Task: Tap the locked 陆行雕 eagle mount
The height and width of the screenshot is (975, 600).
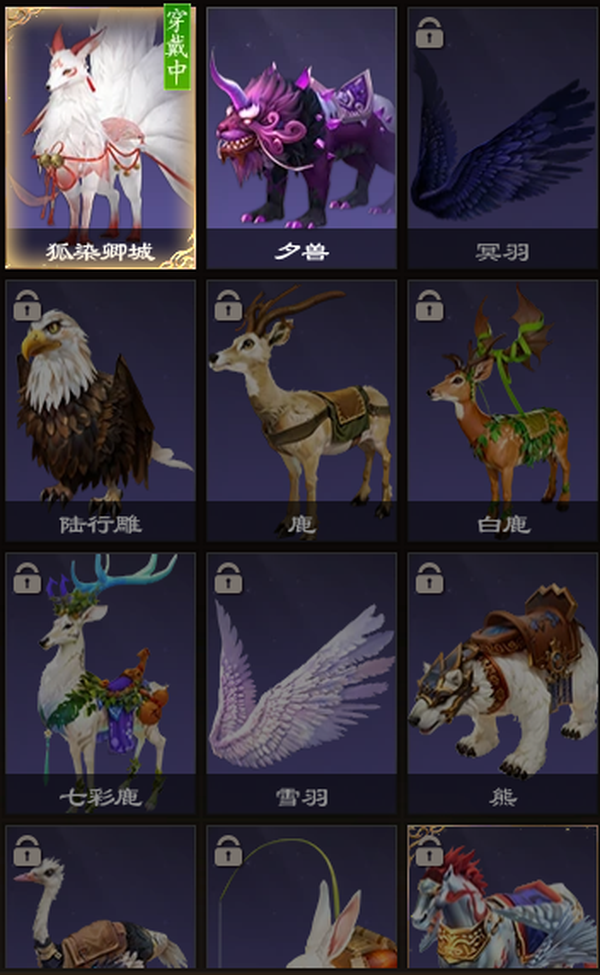Action: [x=100, y=411]
